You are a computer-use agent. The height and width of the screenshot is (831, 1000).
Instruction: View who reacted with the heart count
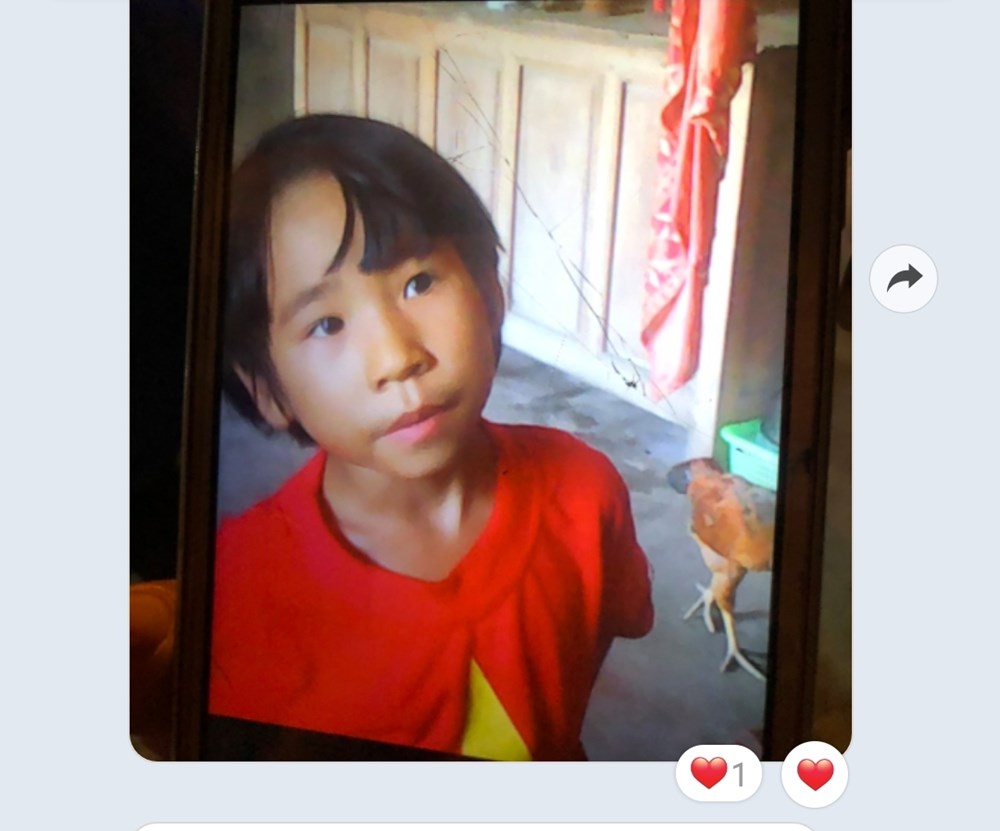click(719, 774)
